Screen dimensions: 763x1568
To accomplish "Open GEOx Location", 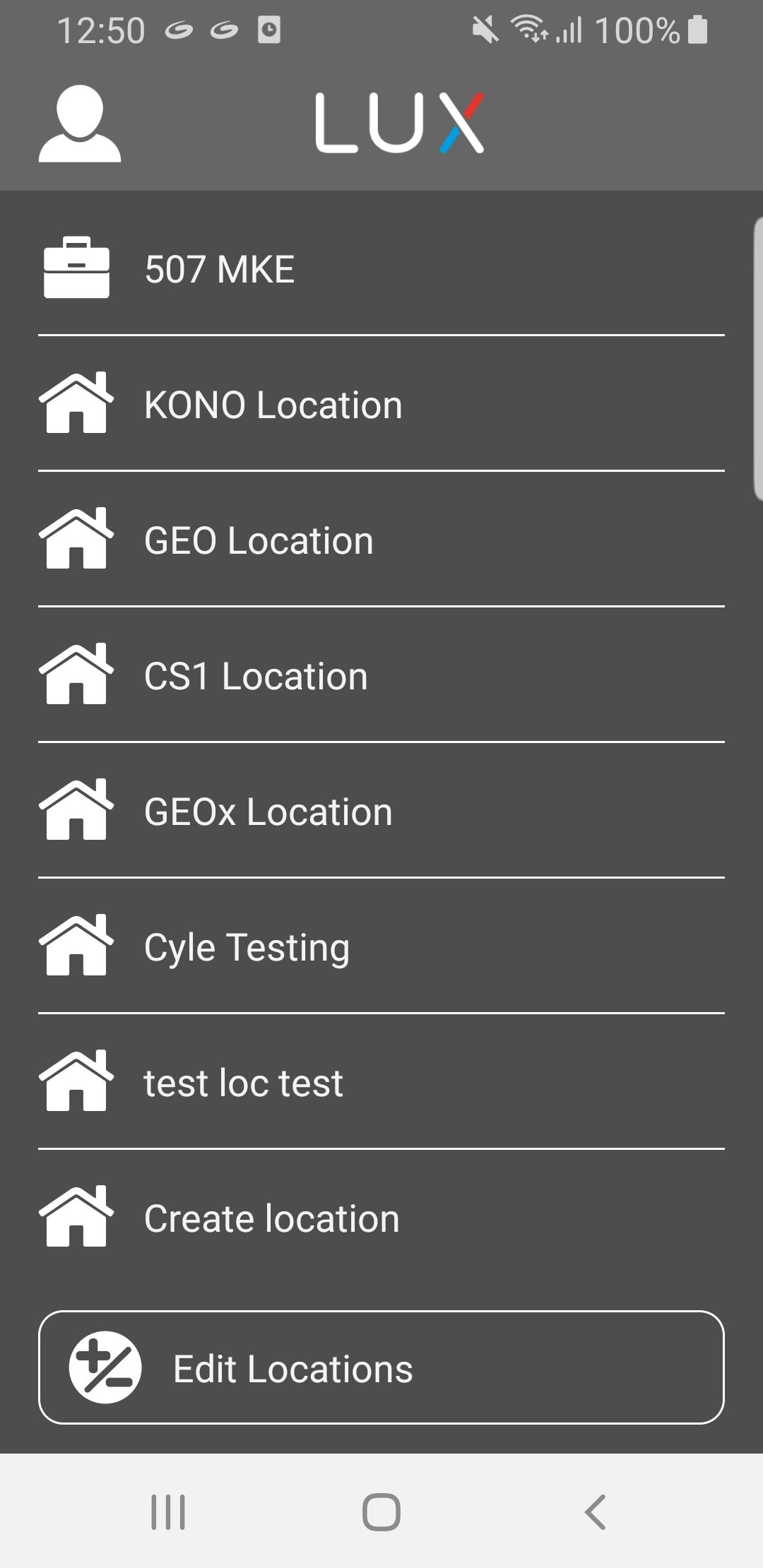I will click(381, 811).
